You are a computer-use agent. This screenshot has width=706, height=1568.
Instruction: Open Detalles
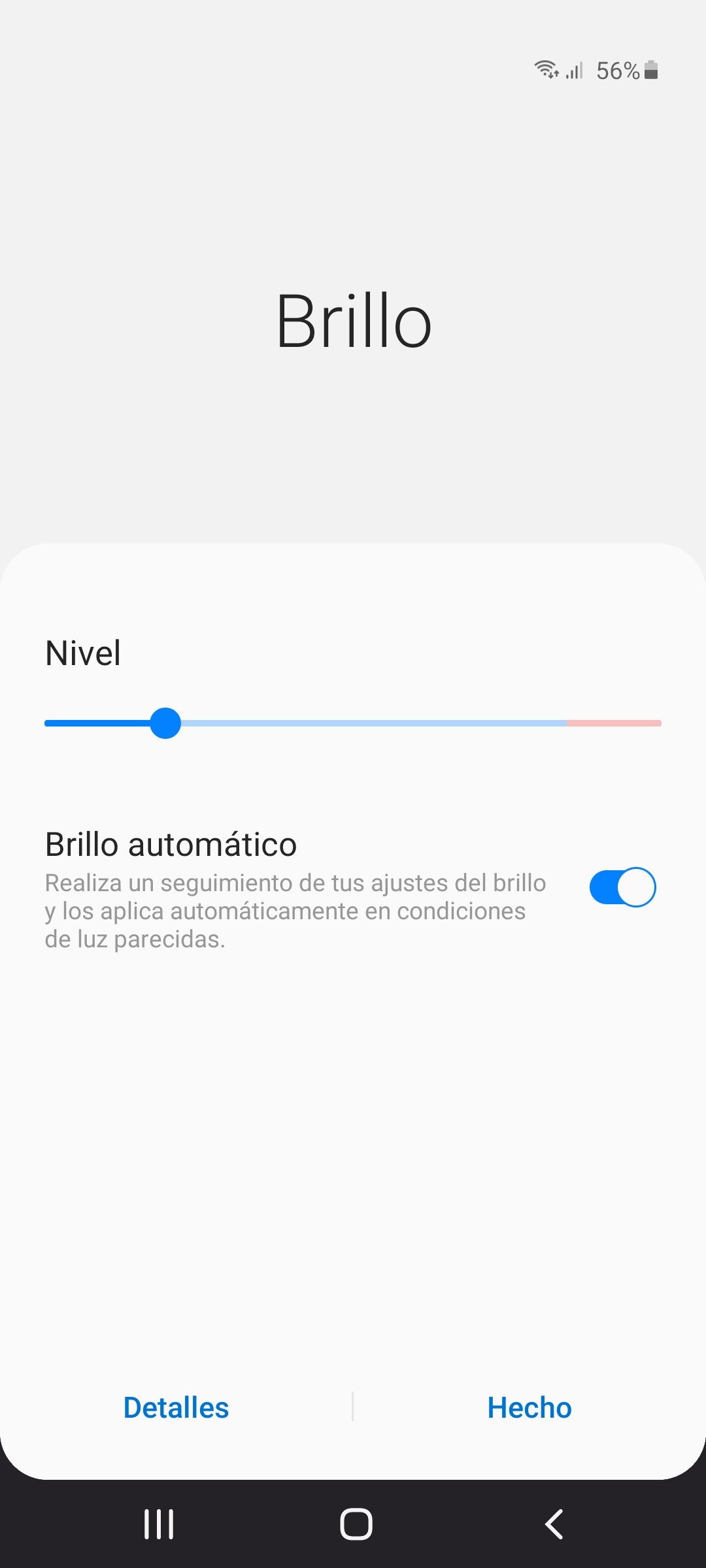click(x=176, y=1407)
